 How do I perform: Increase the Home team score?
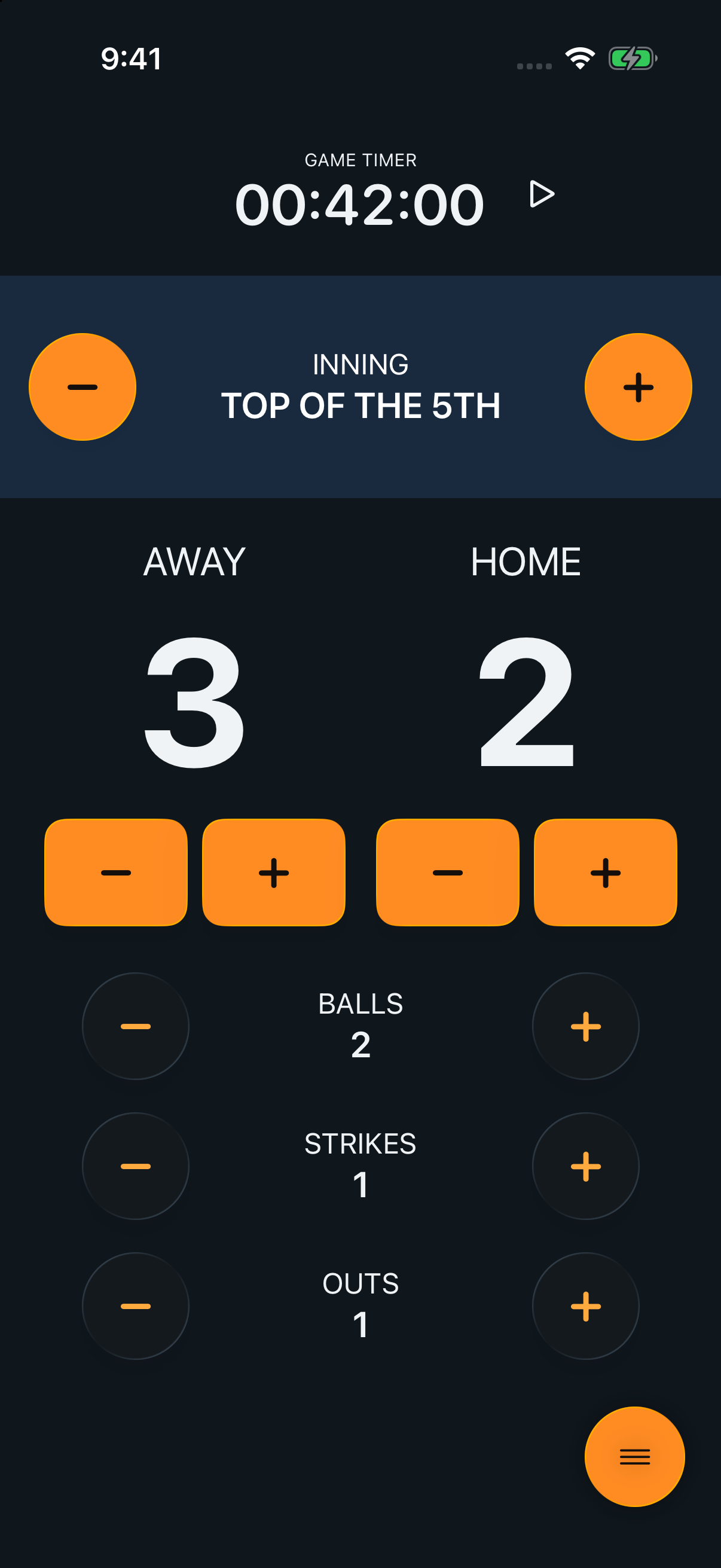coord(606,873)
